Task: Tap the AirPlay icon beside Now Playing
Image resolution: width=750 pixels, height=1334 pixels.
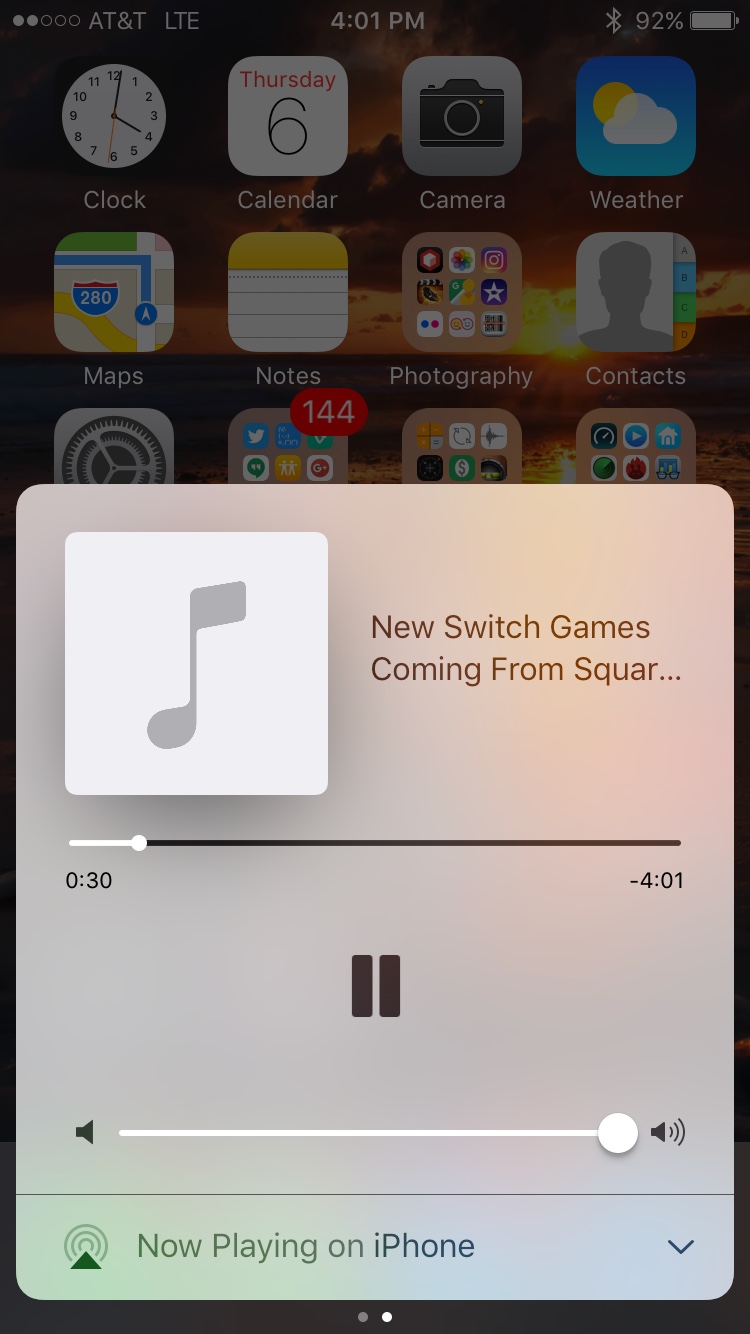Action: click(86, 1246)
